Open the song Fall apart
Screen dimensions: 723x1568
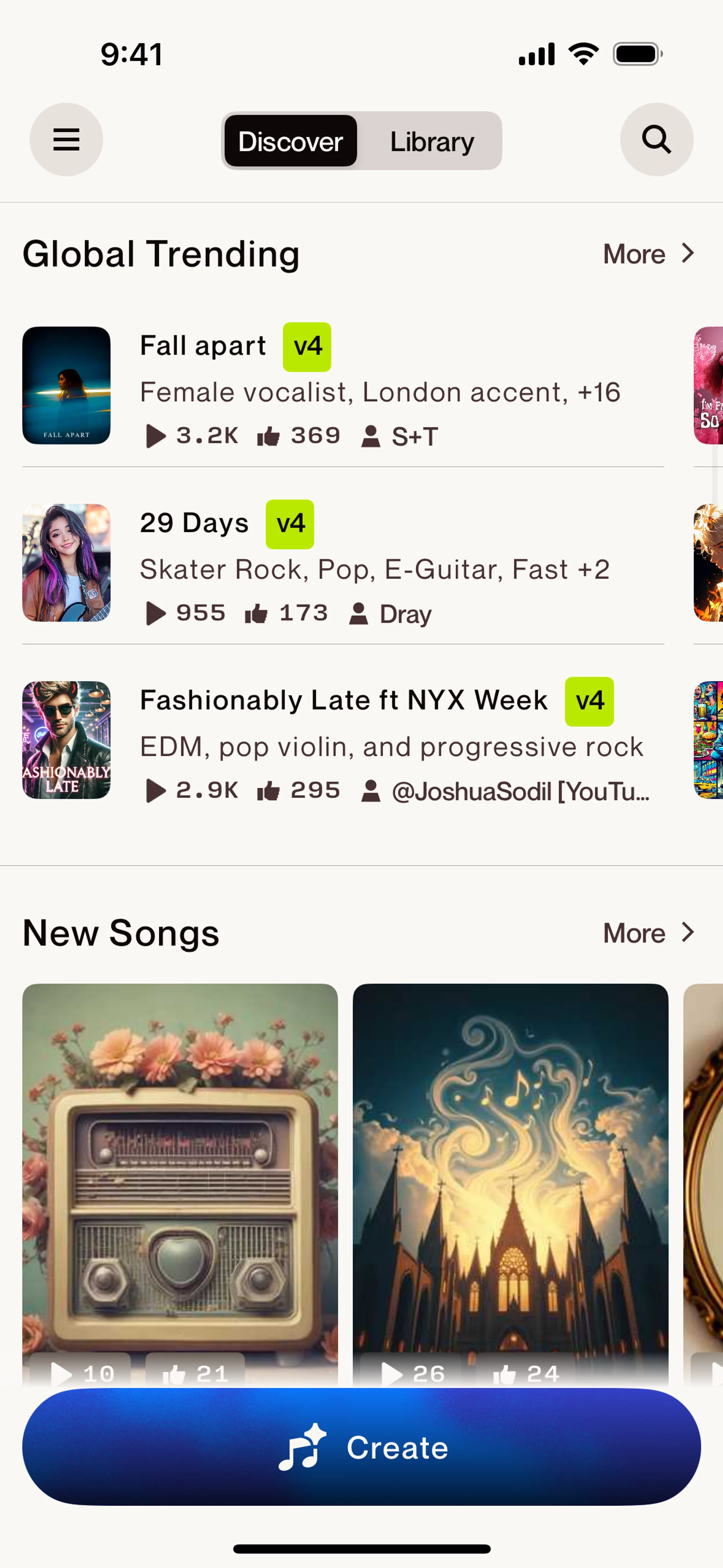203,346
